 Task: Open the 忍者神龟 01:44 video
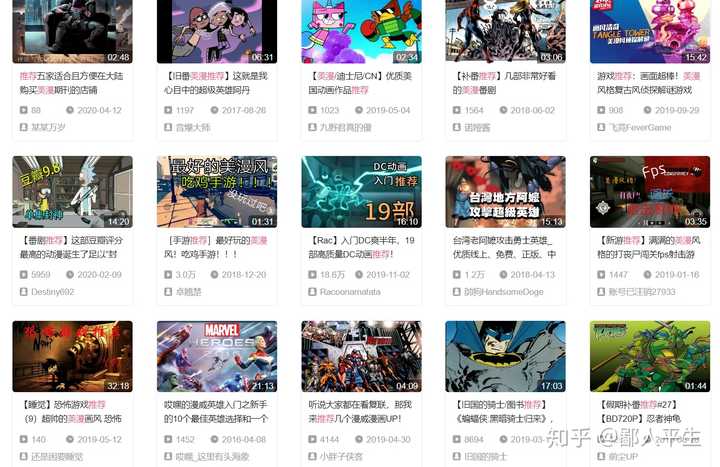[x=649, y=356]
